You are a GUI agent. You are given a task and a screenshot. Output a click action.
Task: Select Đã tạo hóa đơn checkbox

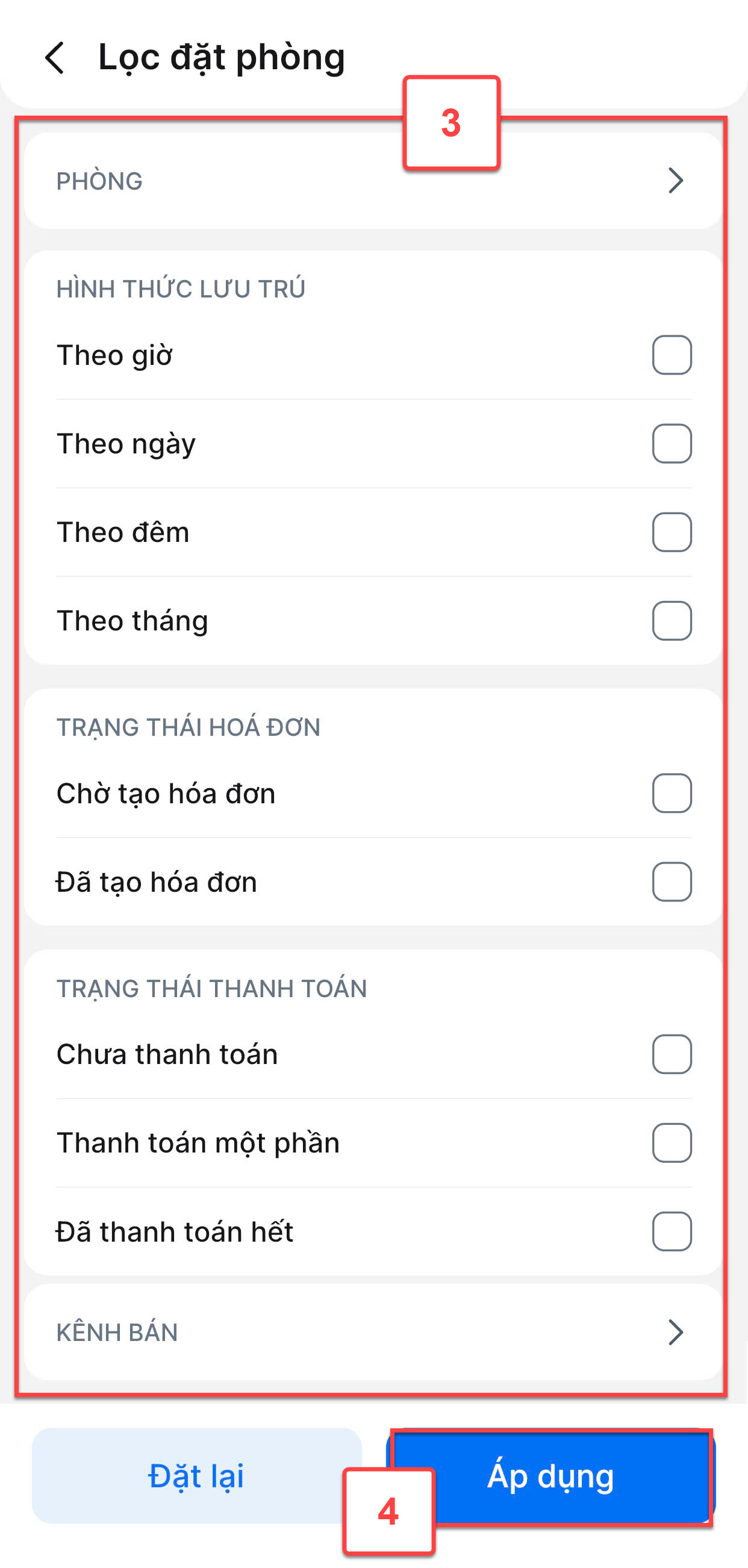[672, 882]
